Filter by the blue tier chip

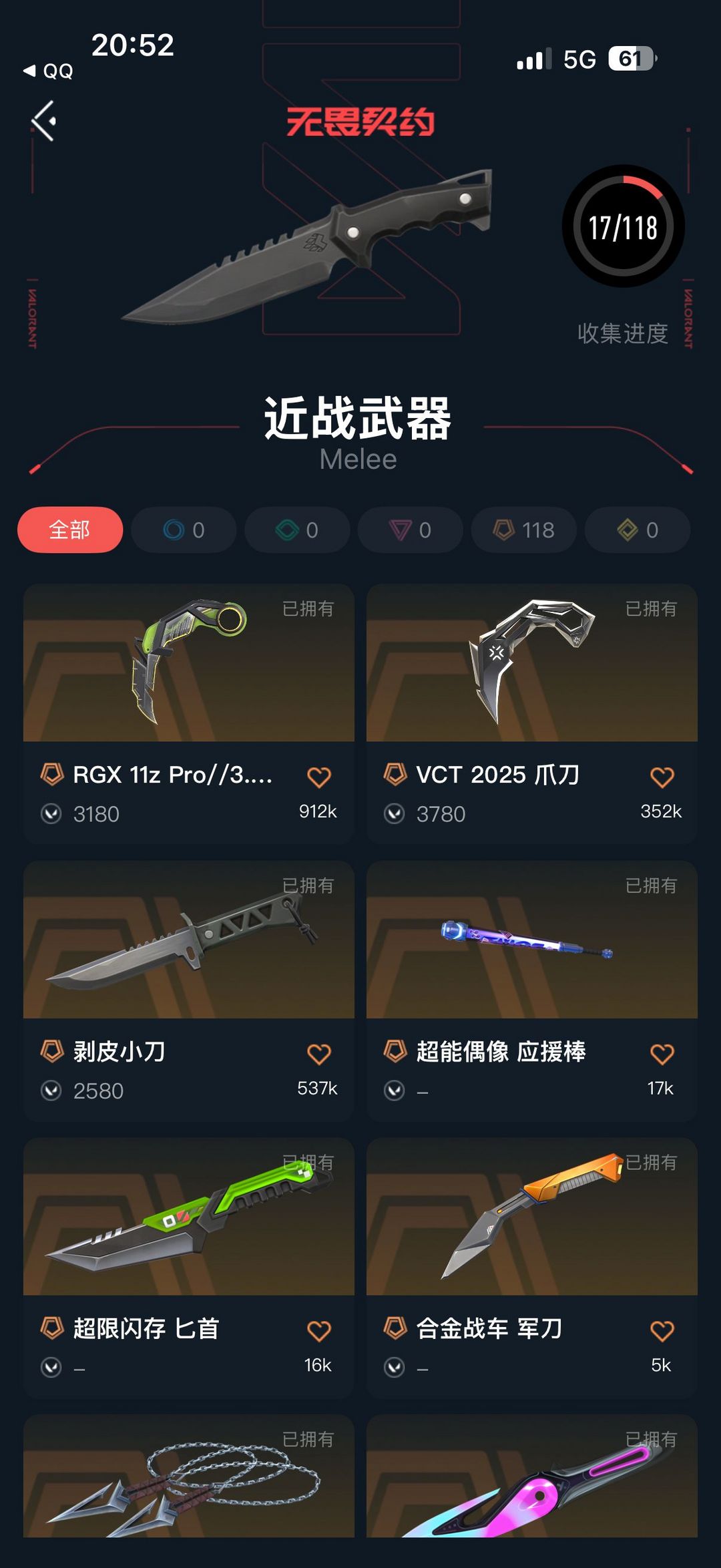(x=184, y=530)
